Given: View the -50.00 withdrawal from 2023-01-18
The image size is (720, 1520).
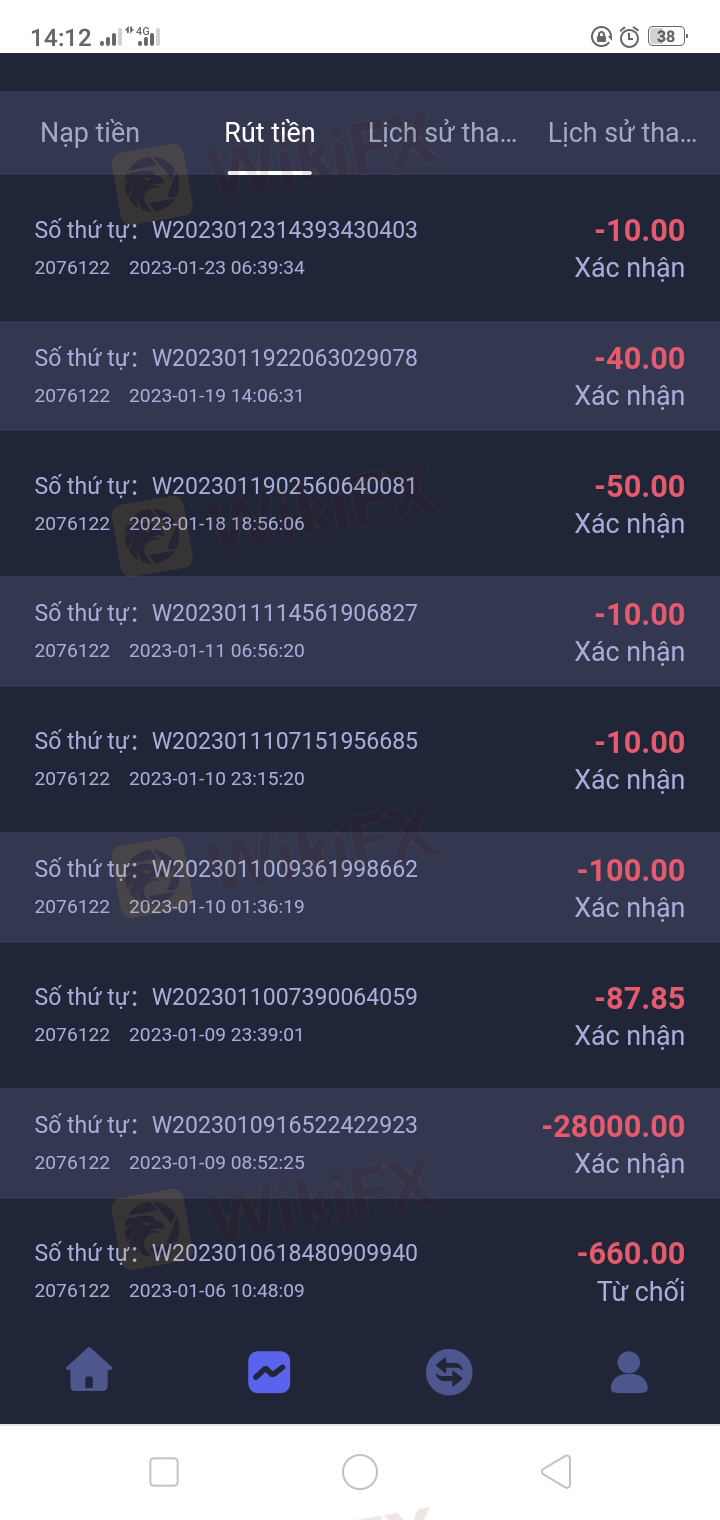Looking at the screenshot, I should tap(360, 503).
